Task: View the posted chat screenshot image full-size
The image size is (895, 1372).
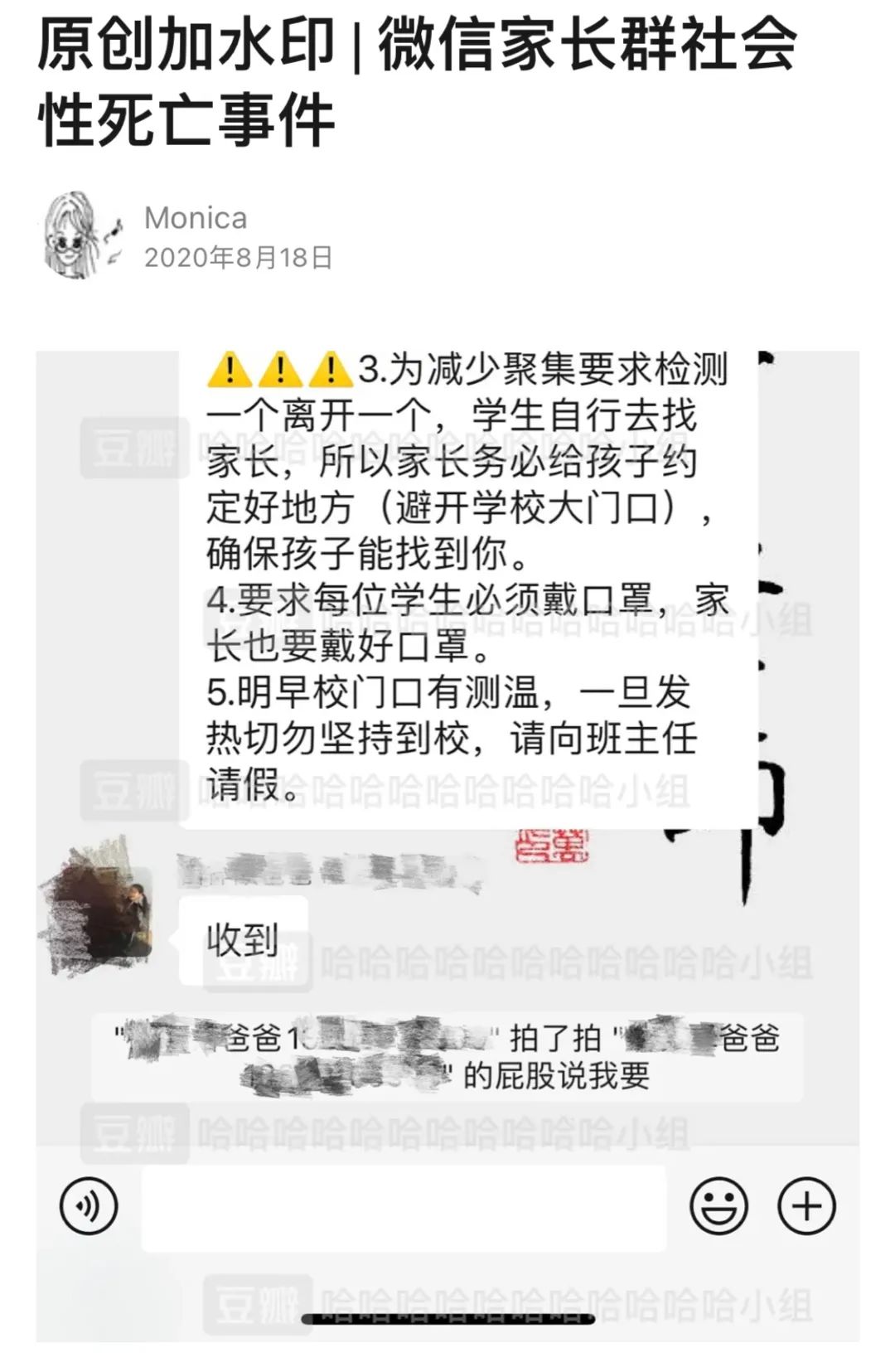Action: point(447,846)
